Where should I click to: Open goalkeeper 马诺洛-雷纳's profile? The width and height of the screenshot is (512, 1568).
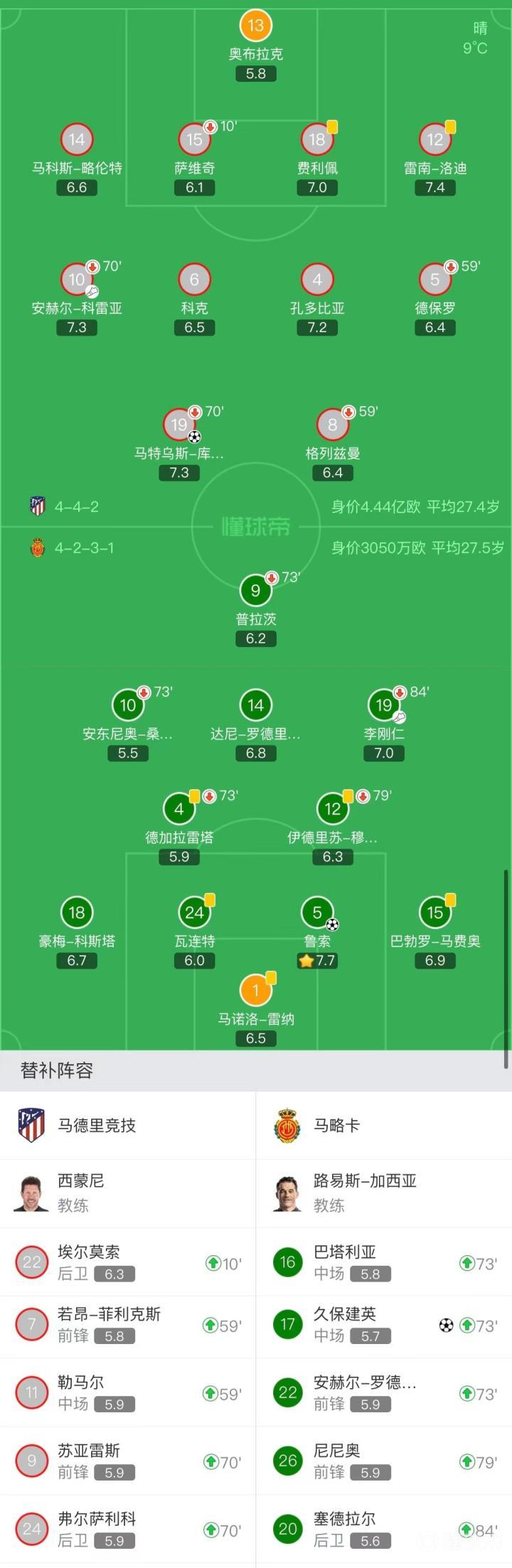point(255,991)
